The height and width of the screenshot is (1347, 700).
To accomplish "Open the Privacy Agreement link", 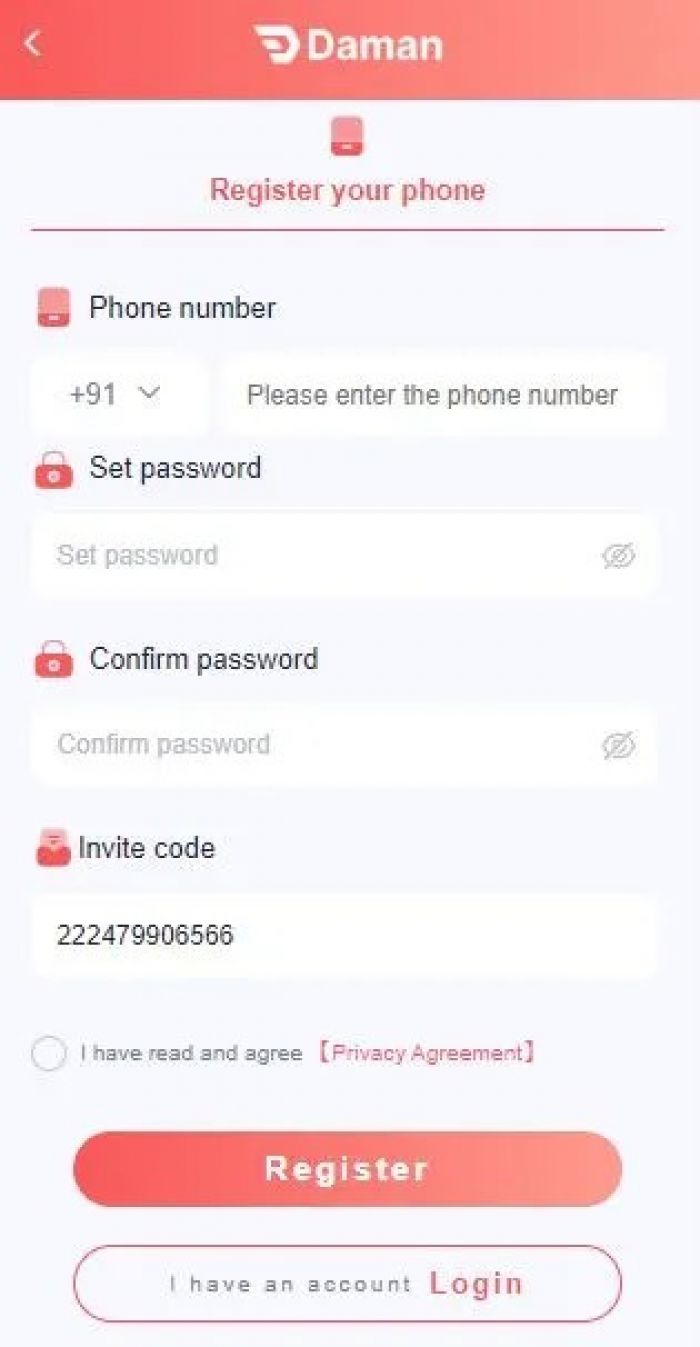I will pyautogui.click(x=428, y=1053).
